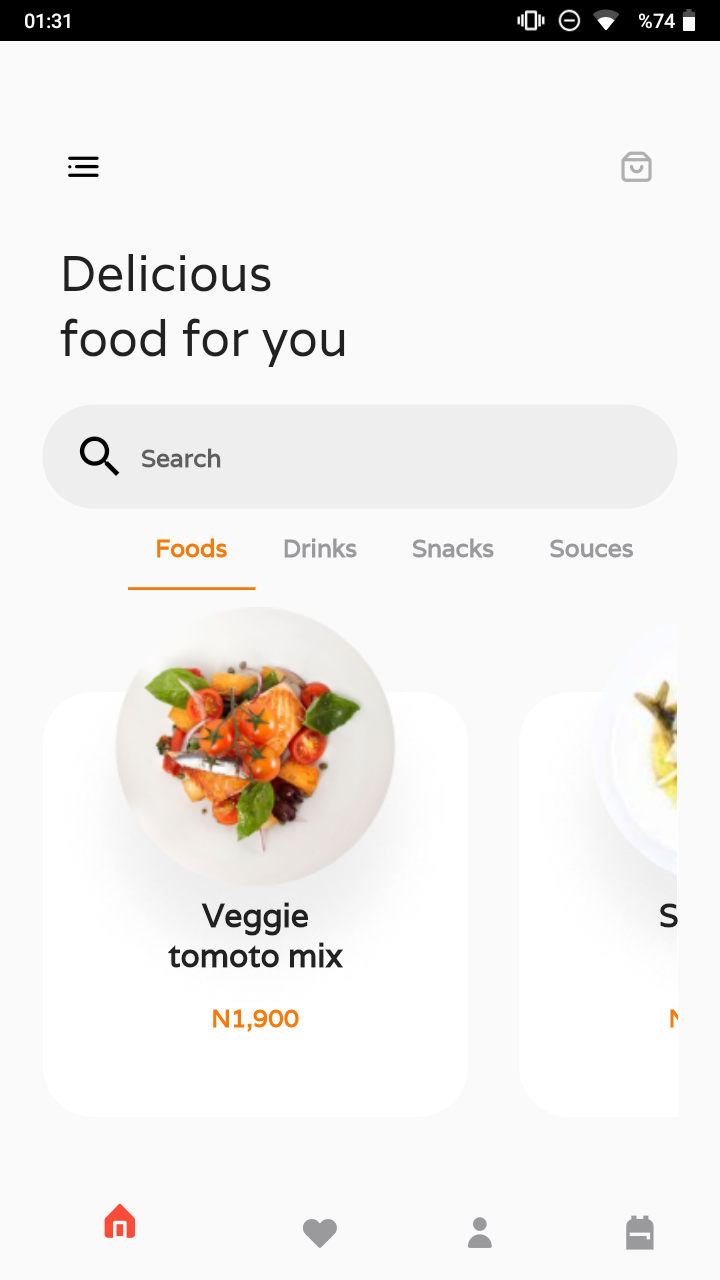
Task: Tap the Veggie tomoto mix food photo
Action: click(255, 744)
